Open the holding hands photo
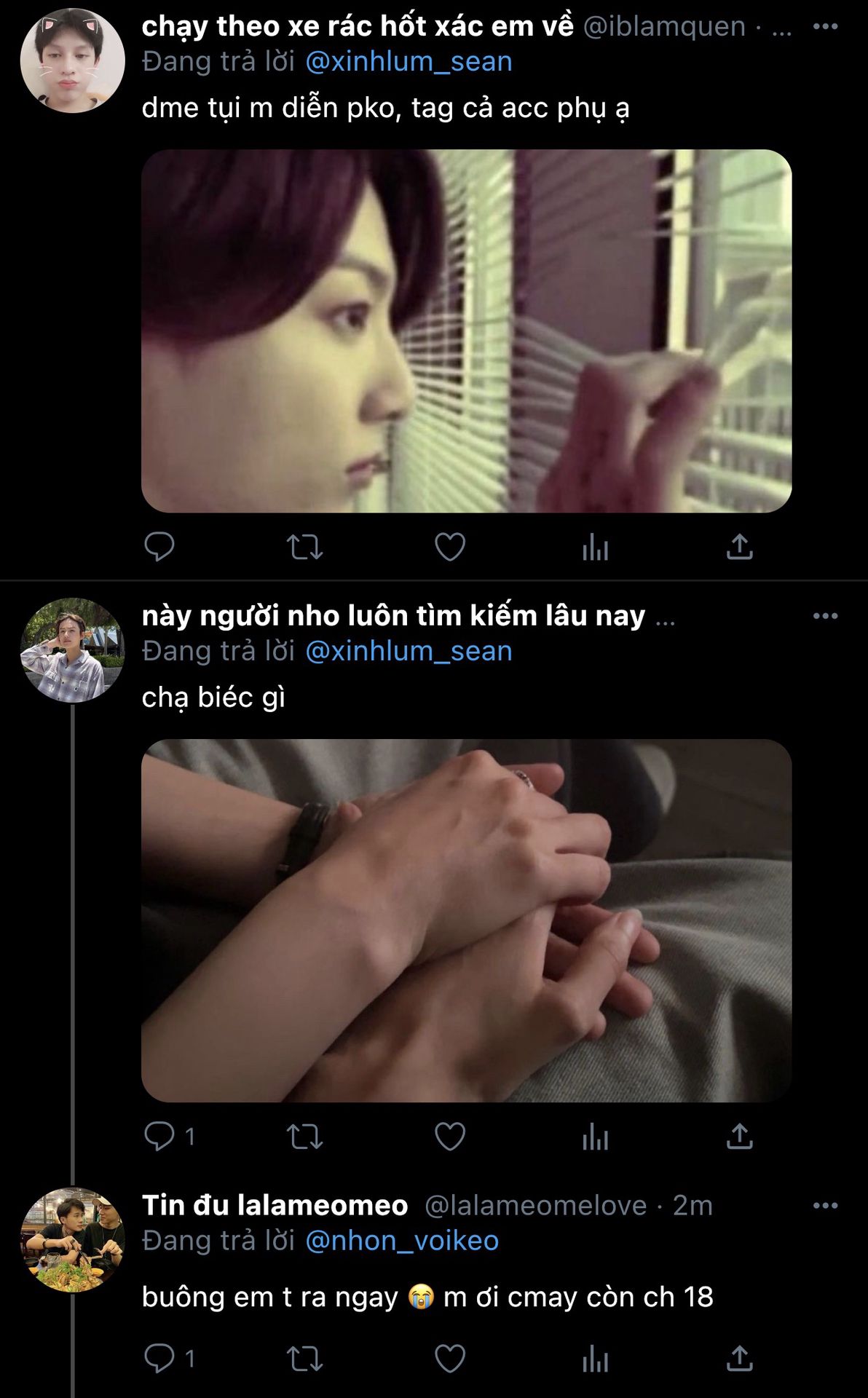The height and width of the screenshot is (1398, 868). click(x=466, y=920)
